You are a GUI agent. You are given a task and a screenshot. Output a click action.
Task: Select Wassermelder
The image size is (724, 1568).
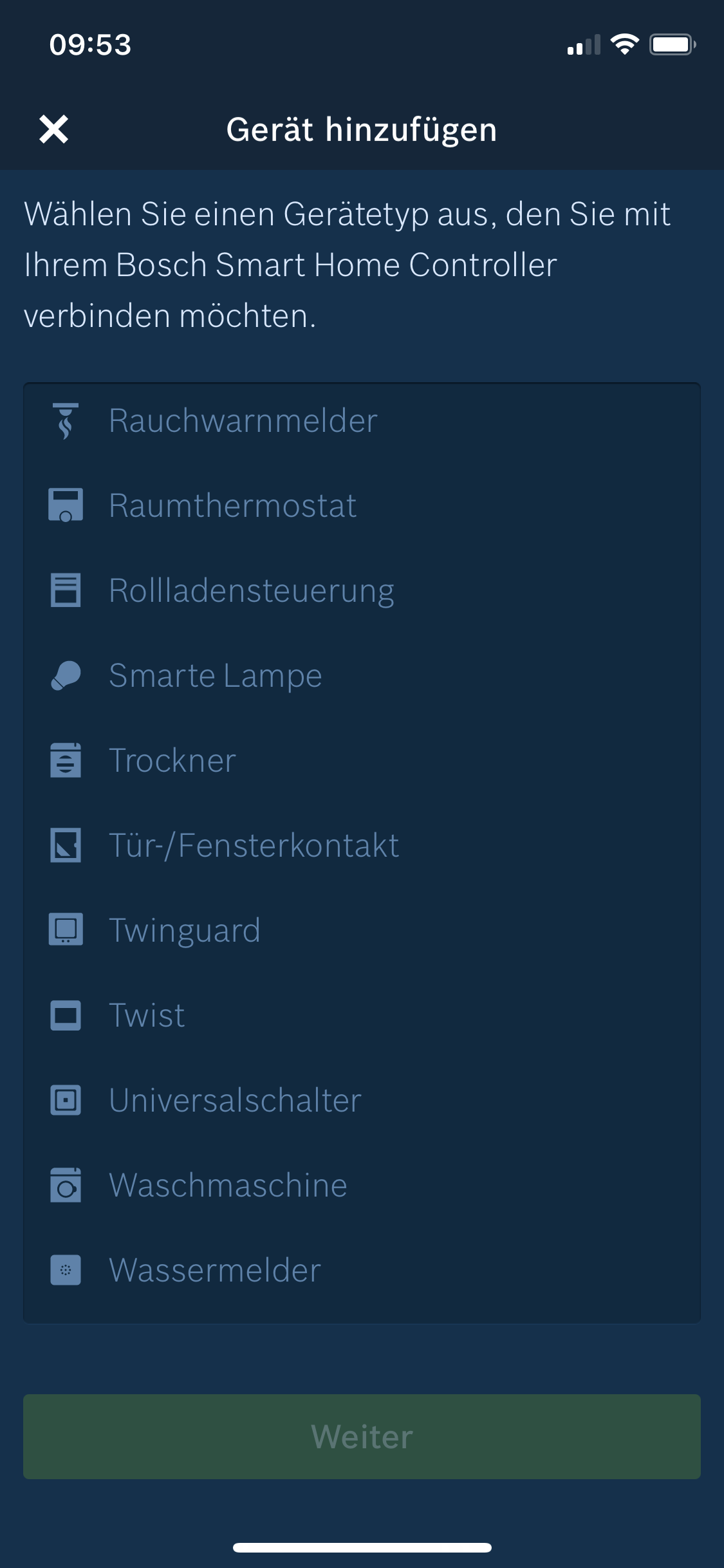362,1271
